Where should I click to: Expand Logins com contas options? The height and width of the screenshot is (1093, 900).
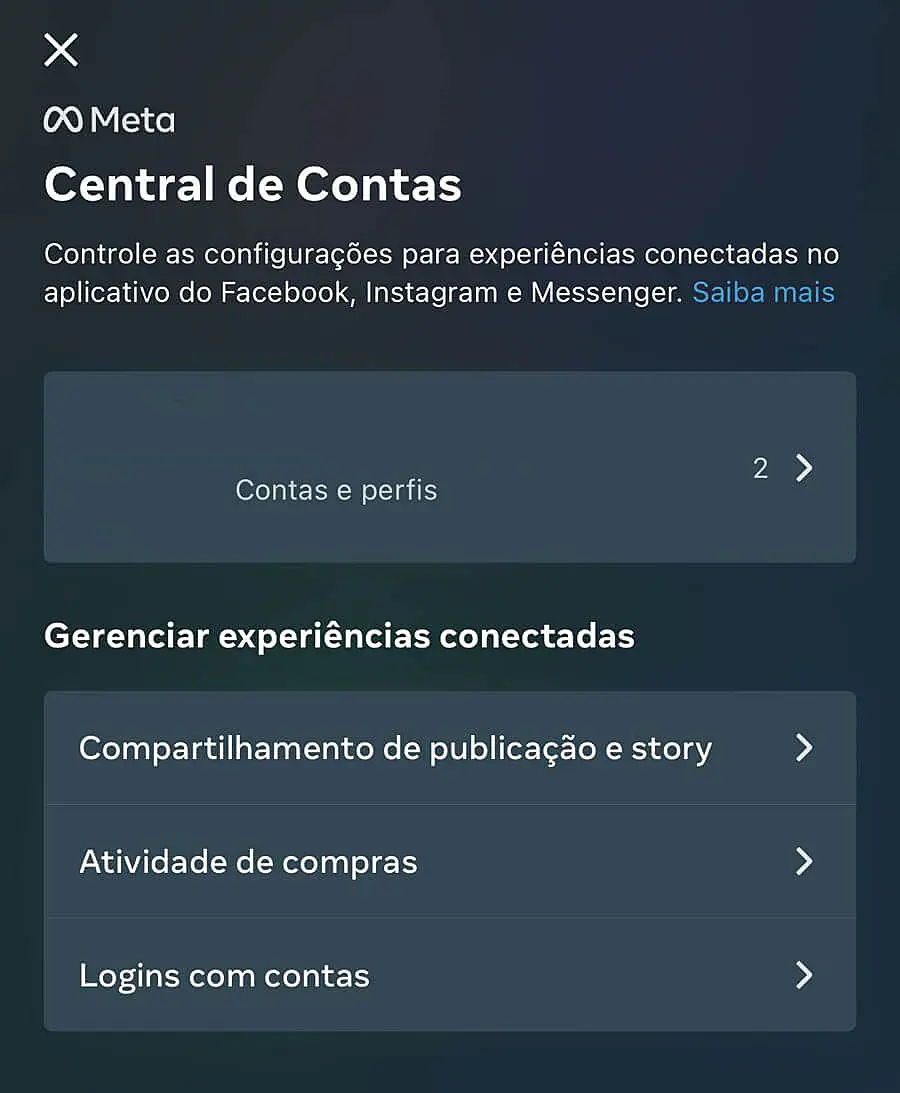pos(450,975)
